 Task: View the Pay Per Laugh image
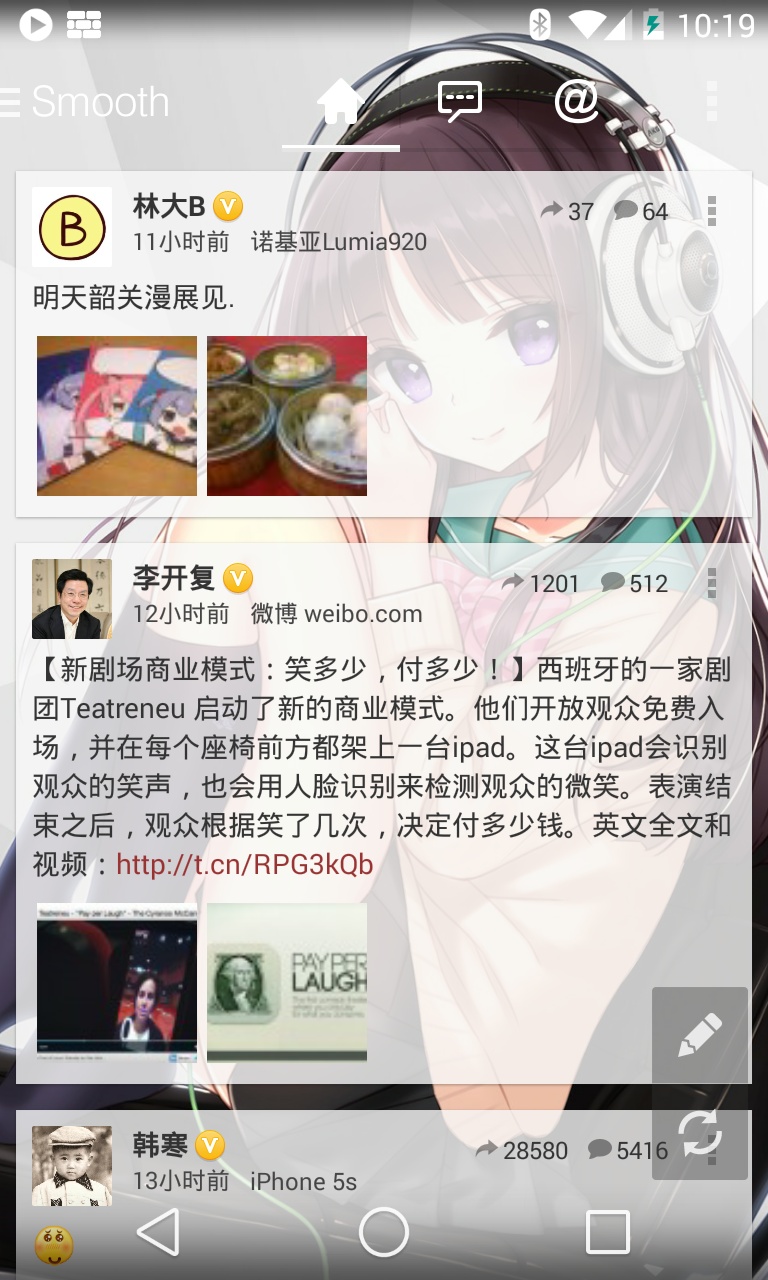click(x=287, y=982)
